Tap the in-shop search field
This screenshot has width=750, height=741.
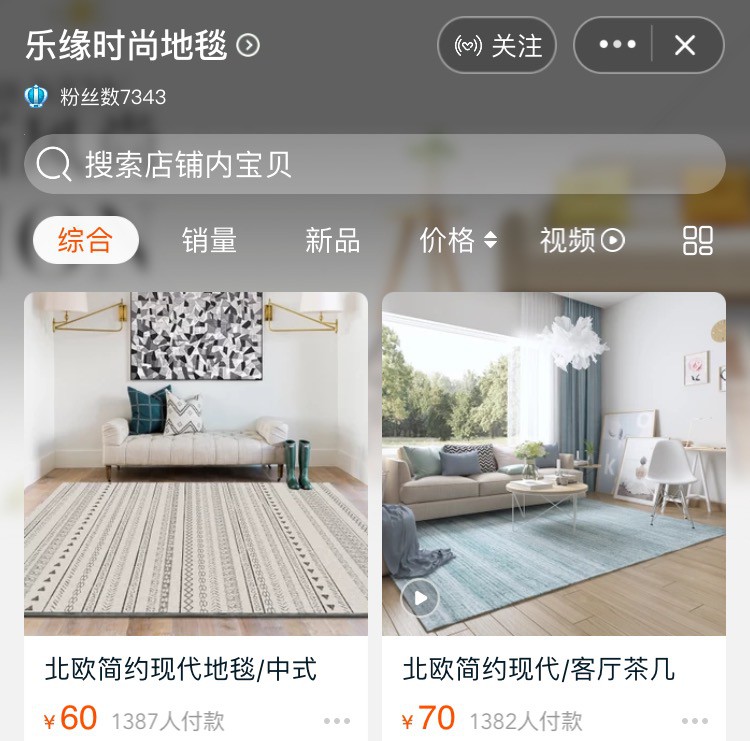tap(375, 164)
